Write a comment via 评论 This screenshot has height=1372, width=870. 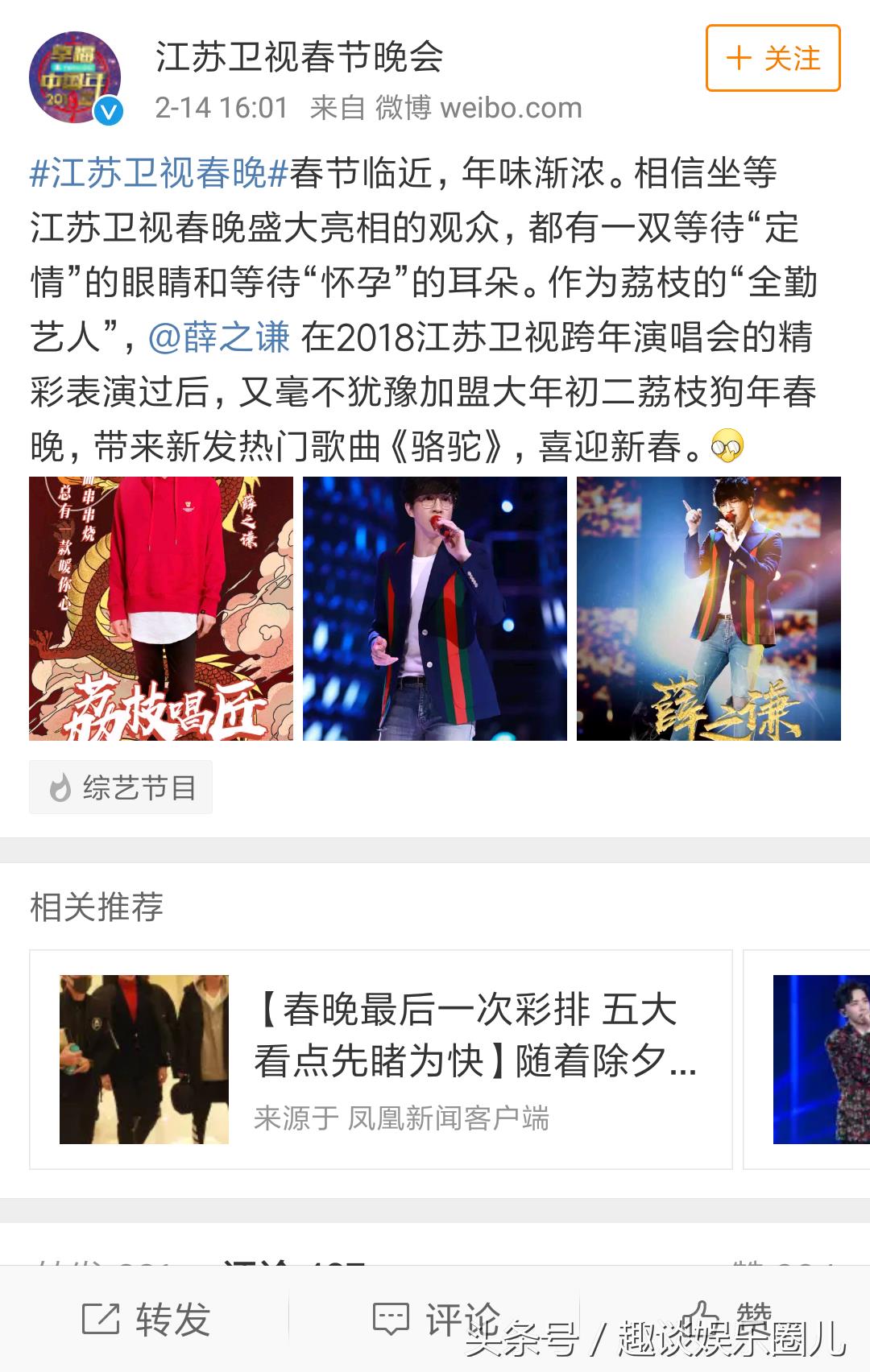(x=435, y=1319)
